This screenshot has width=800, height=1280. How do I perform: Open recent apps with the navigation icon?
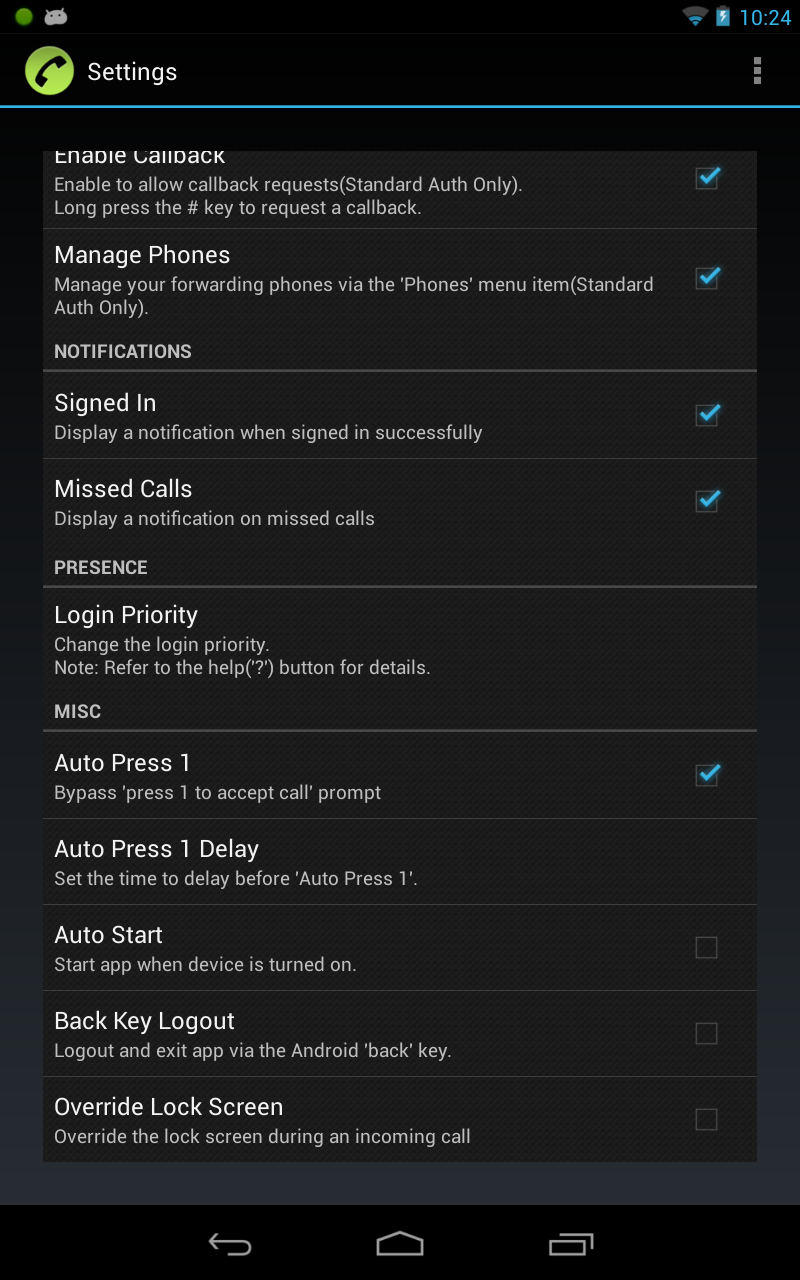(570, 1244)
